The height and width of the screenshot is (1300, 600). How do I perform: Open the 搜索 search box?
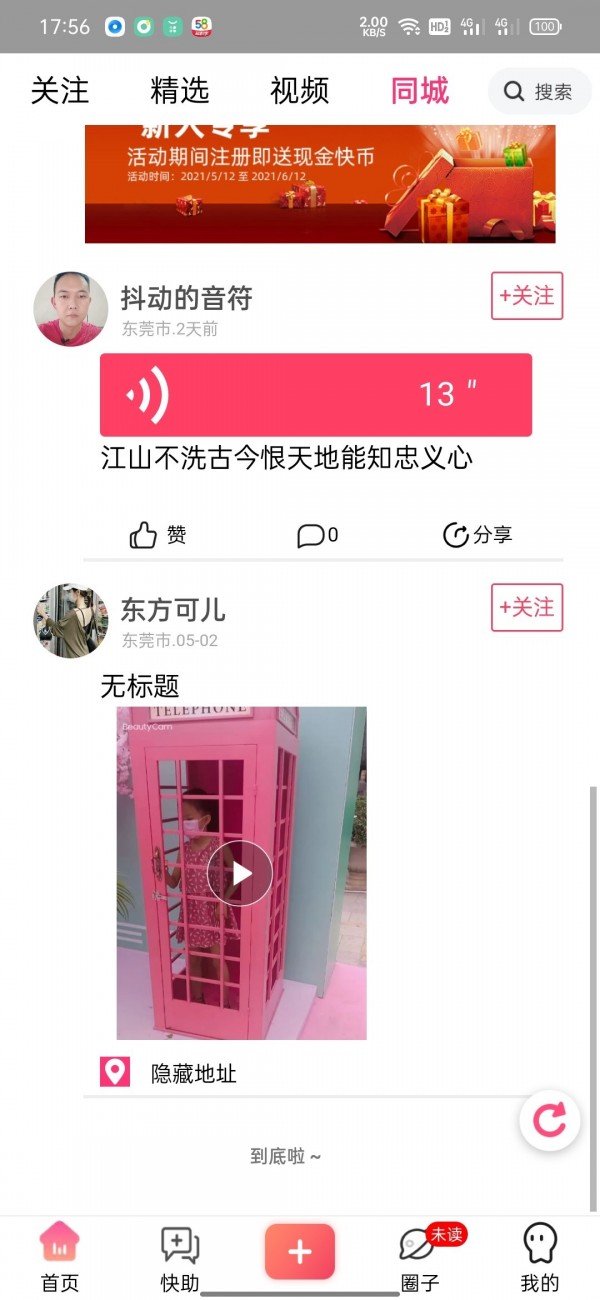[x=540, y=91]
